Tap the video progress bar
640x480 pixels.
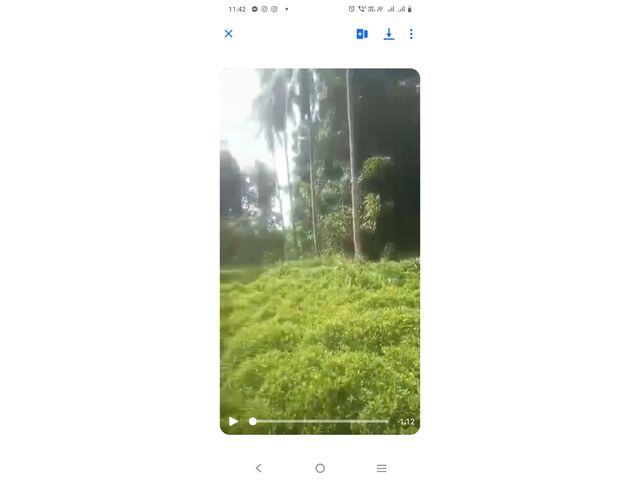[320, 421]
